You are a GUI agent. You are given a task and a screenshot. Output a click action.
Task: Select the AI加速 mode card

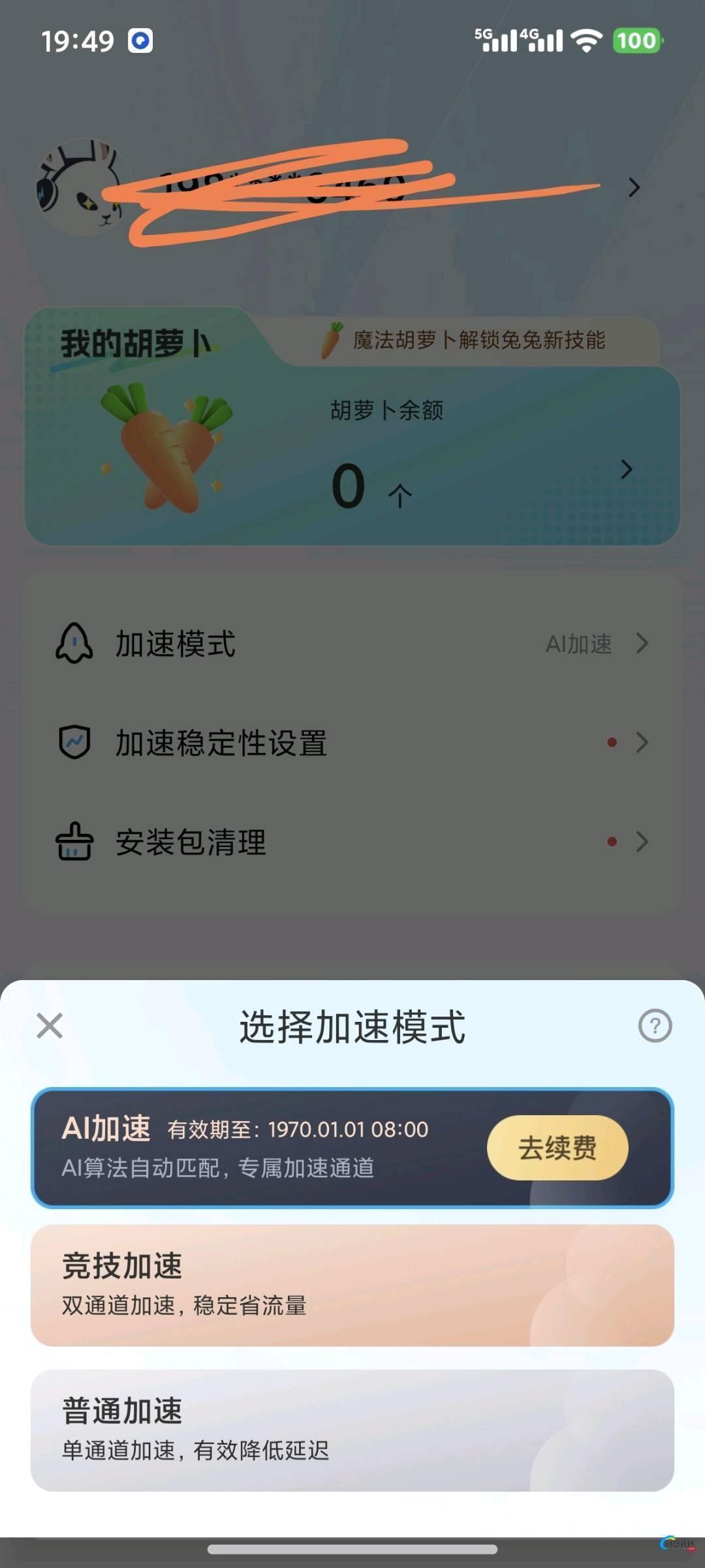261,1148
